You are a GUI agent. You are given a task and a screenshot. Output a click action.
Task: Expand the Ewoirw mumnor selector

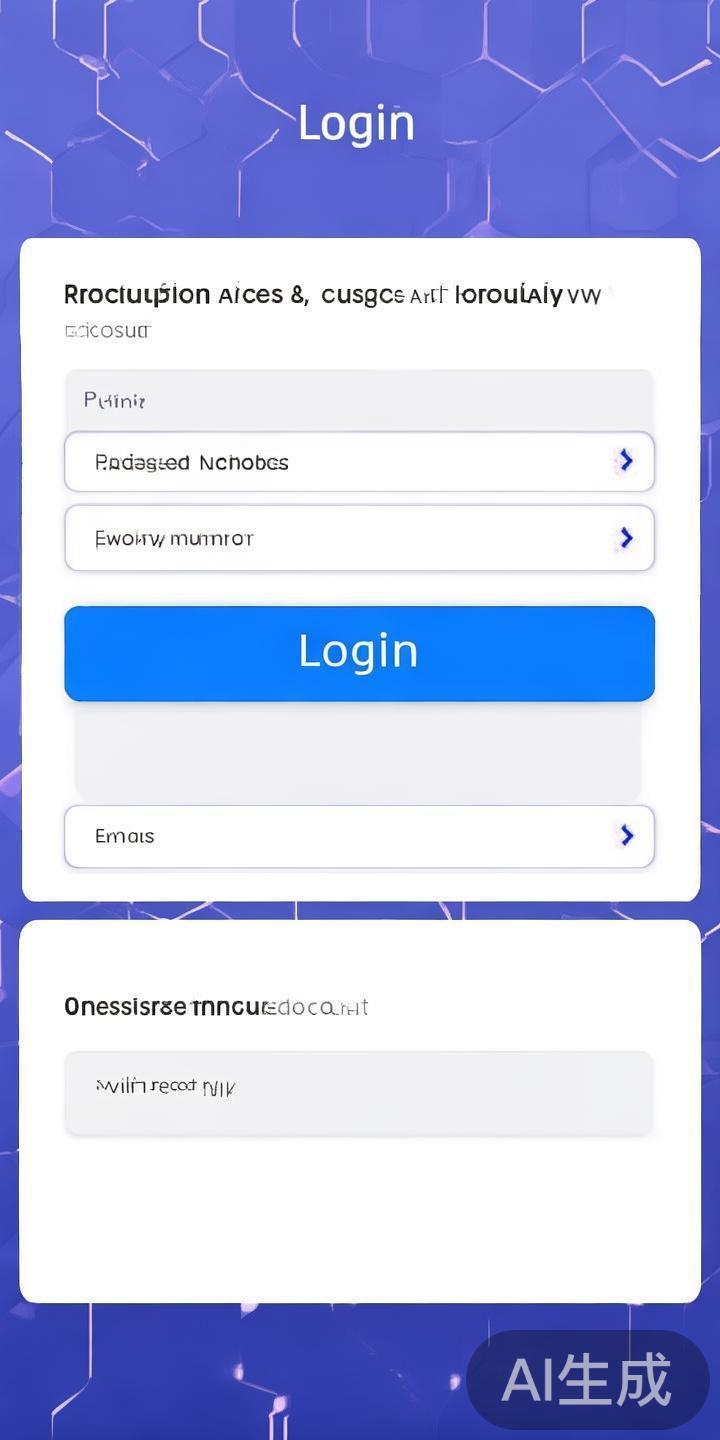click(360, 538)
